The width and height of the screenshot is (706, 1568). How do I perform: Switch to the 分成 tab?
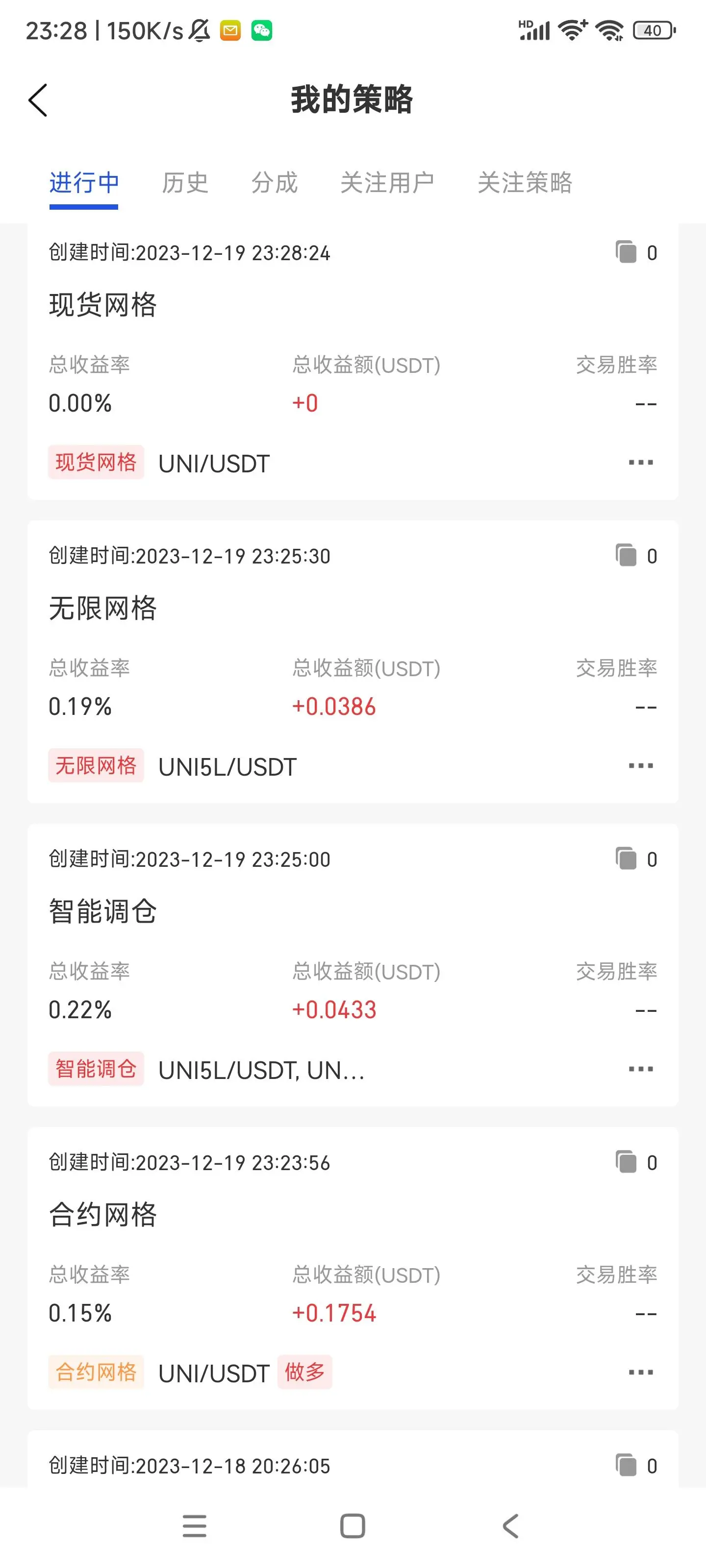click(x=275, y=183)
